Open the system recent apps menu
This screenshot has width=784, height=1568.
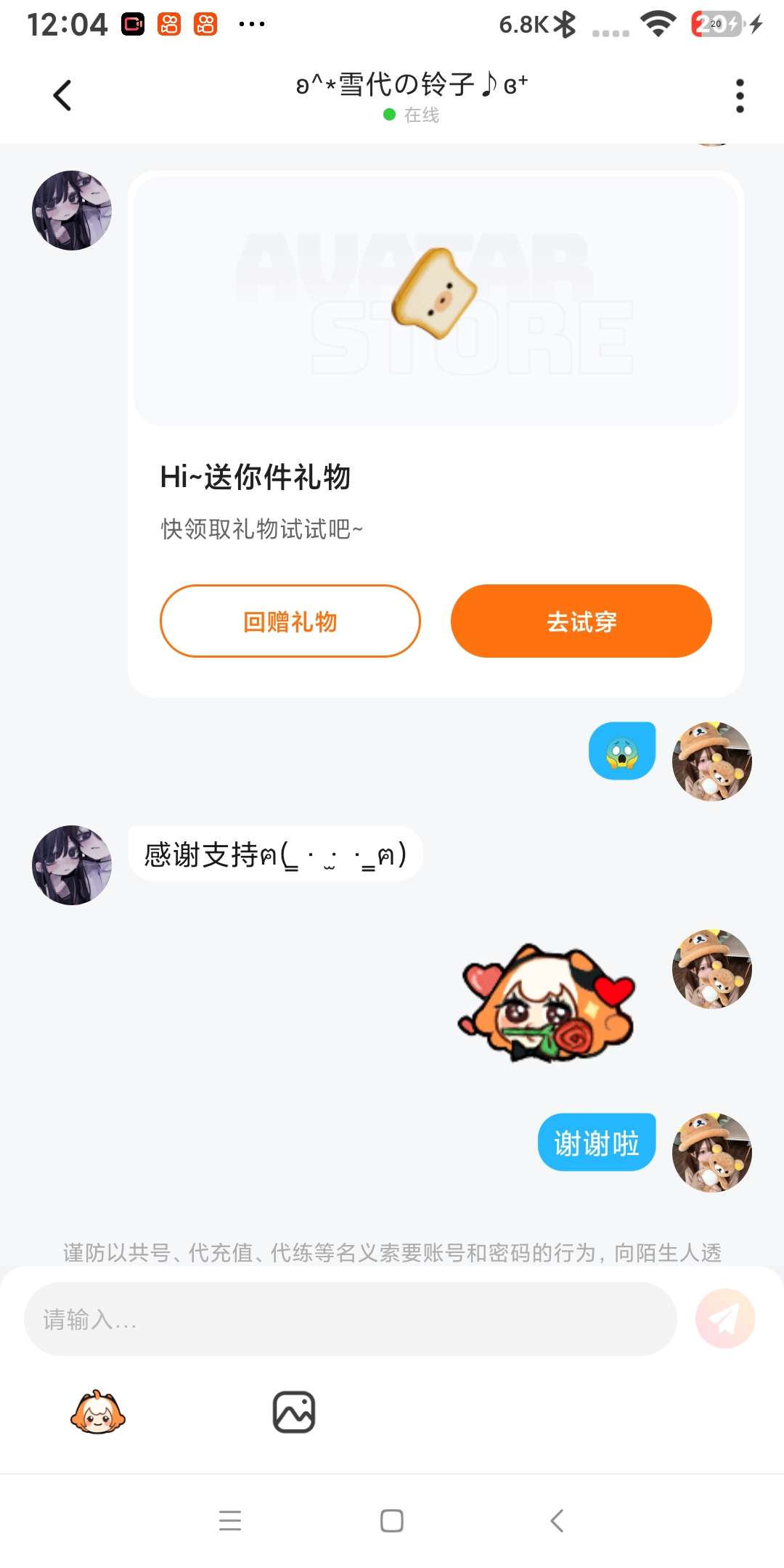(x=230, y=1520)
